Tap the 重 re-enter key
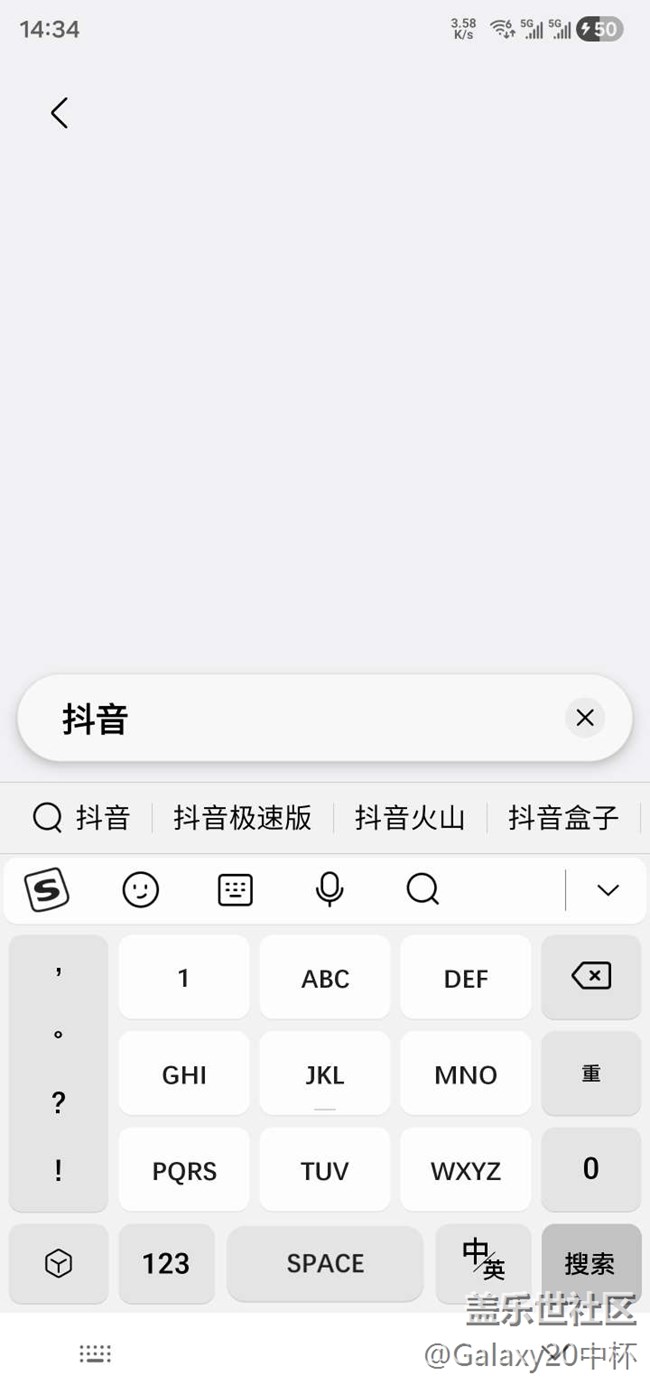This screenshot has width=650, height=1394. (591, 1074)
